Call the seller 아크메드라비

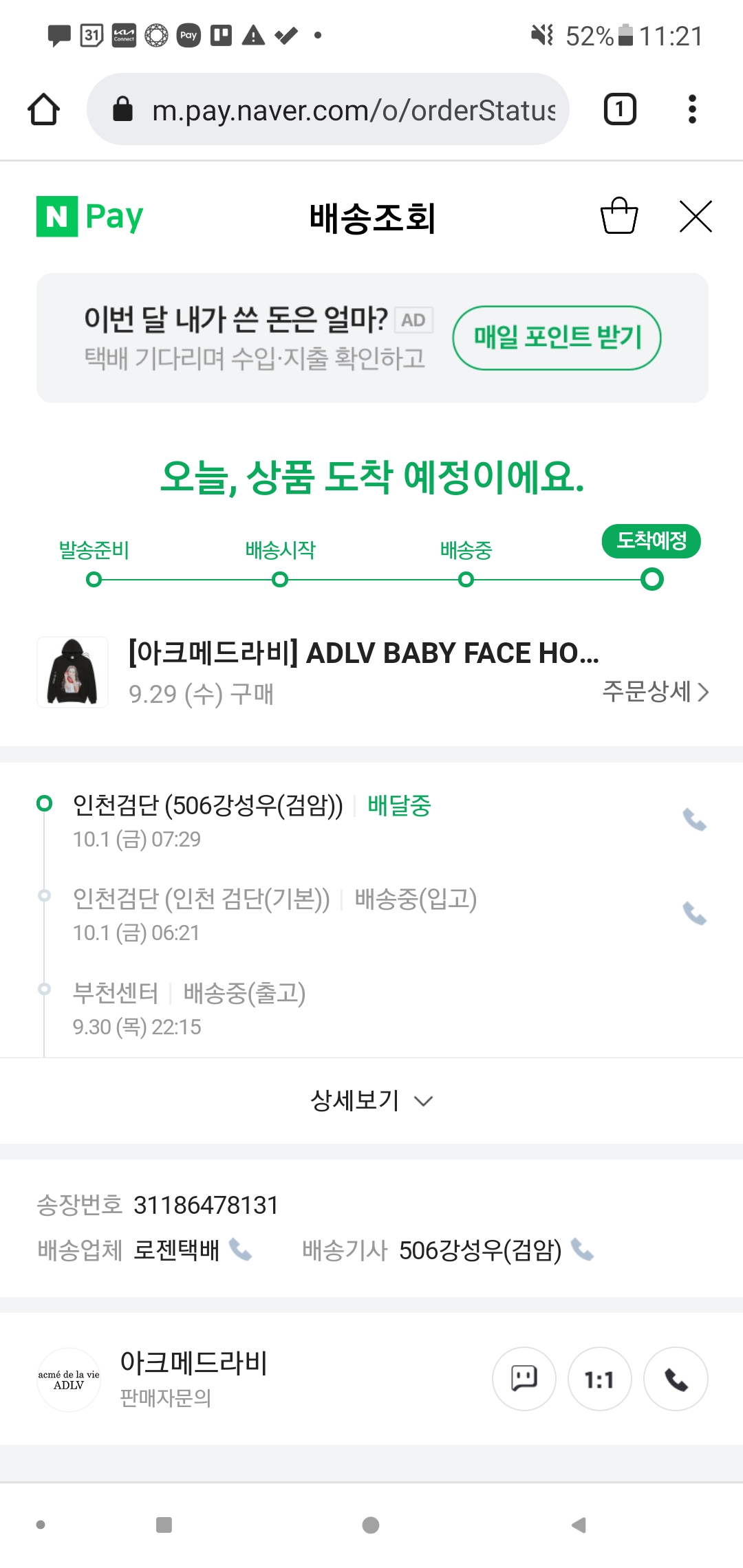coord(676,1379)
